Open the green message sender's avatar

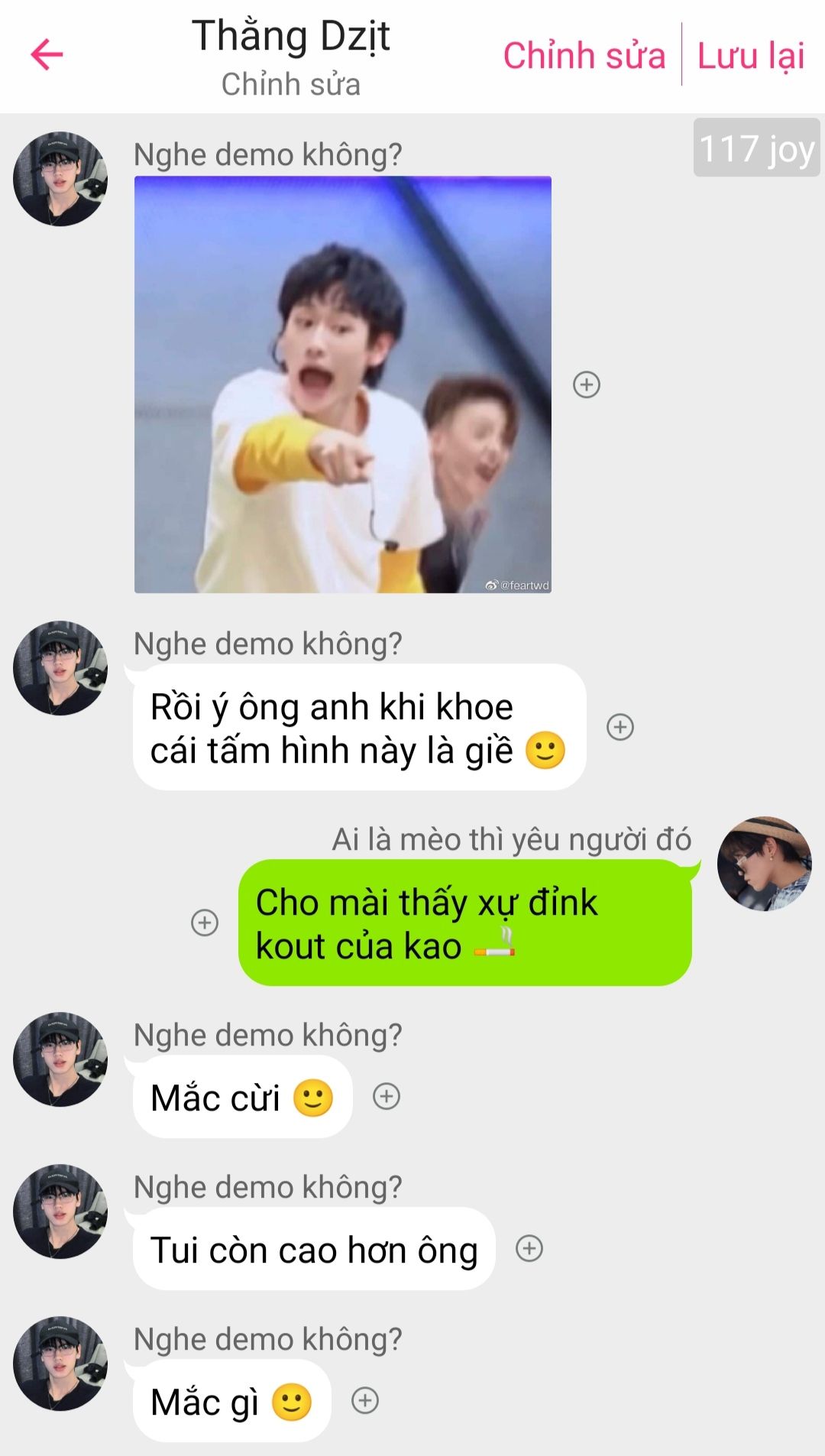[x=765, y=864]
